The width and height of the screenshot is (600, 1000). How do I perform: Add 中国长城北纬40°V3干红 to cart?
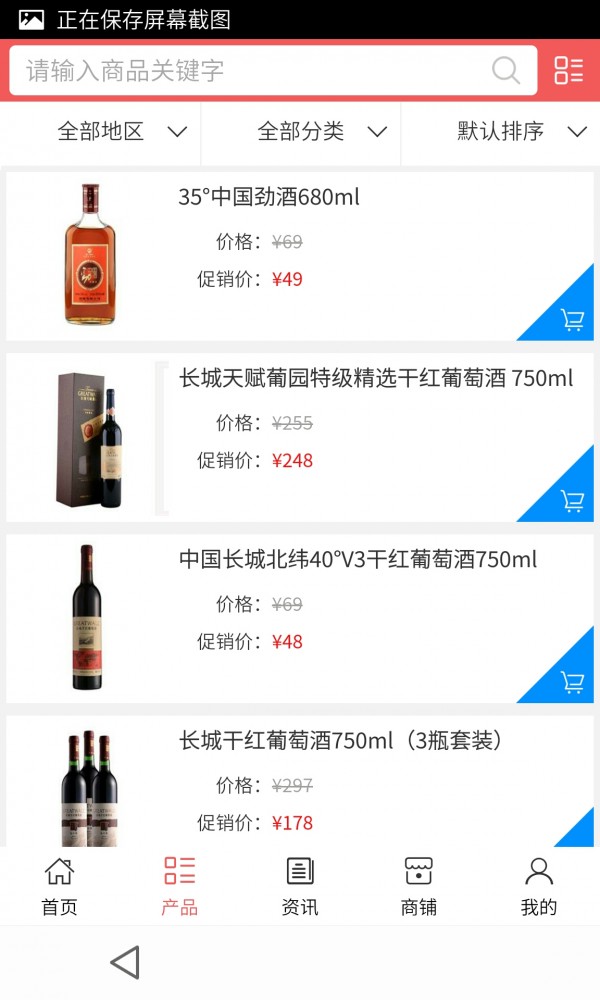(x=572, y=682)
